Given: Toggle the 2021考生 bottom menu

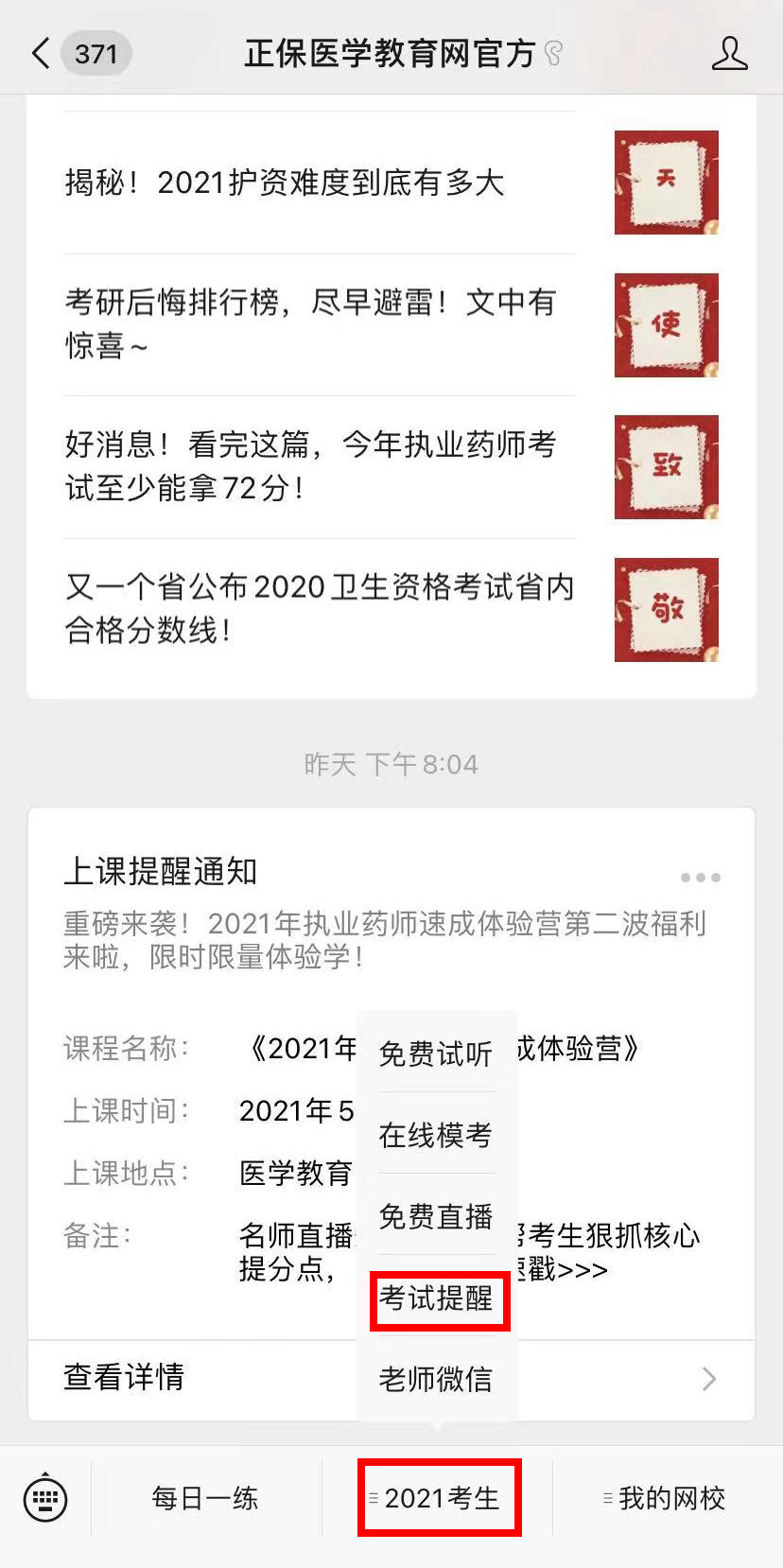Looking at the screenshot, I should click(x=440, y=1498).
